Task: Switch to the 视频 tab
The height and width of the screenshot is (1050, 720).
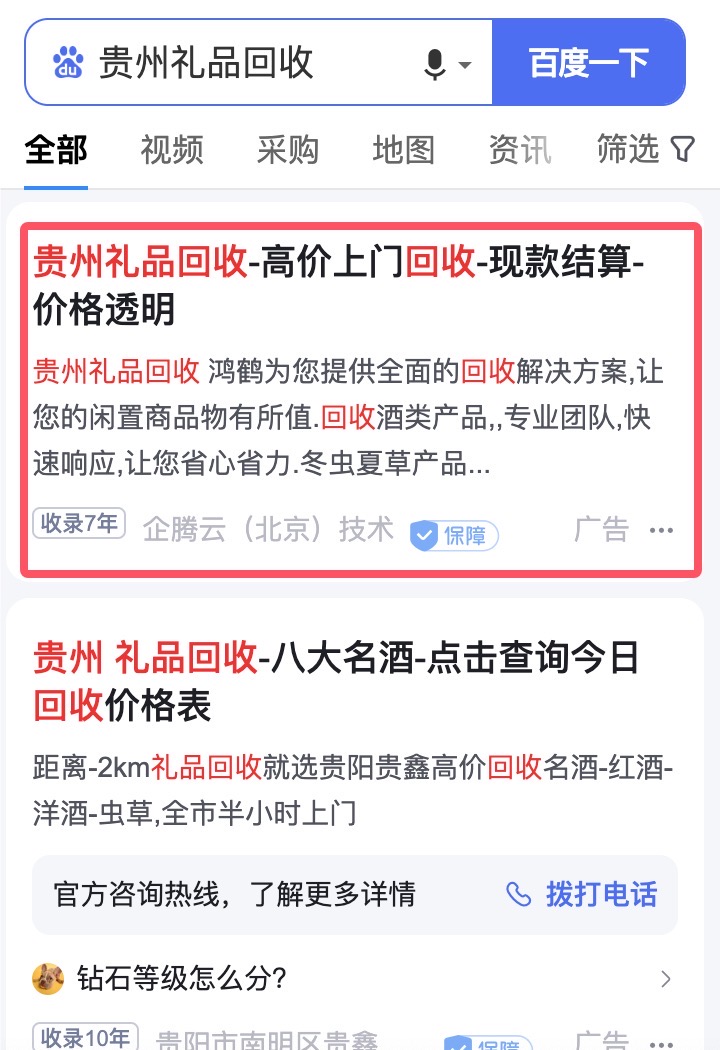Action: (x=172, y=150)
